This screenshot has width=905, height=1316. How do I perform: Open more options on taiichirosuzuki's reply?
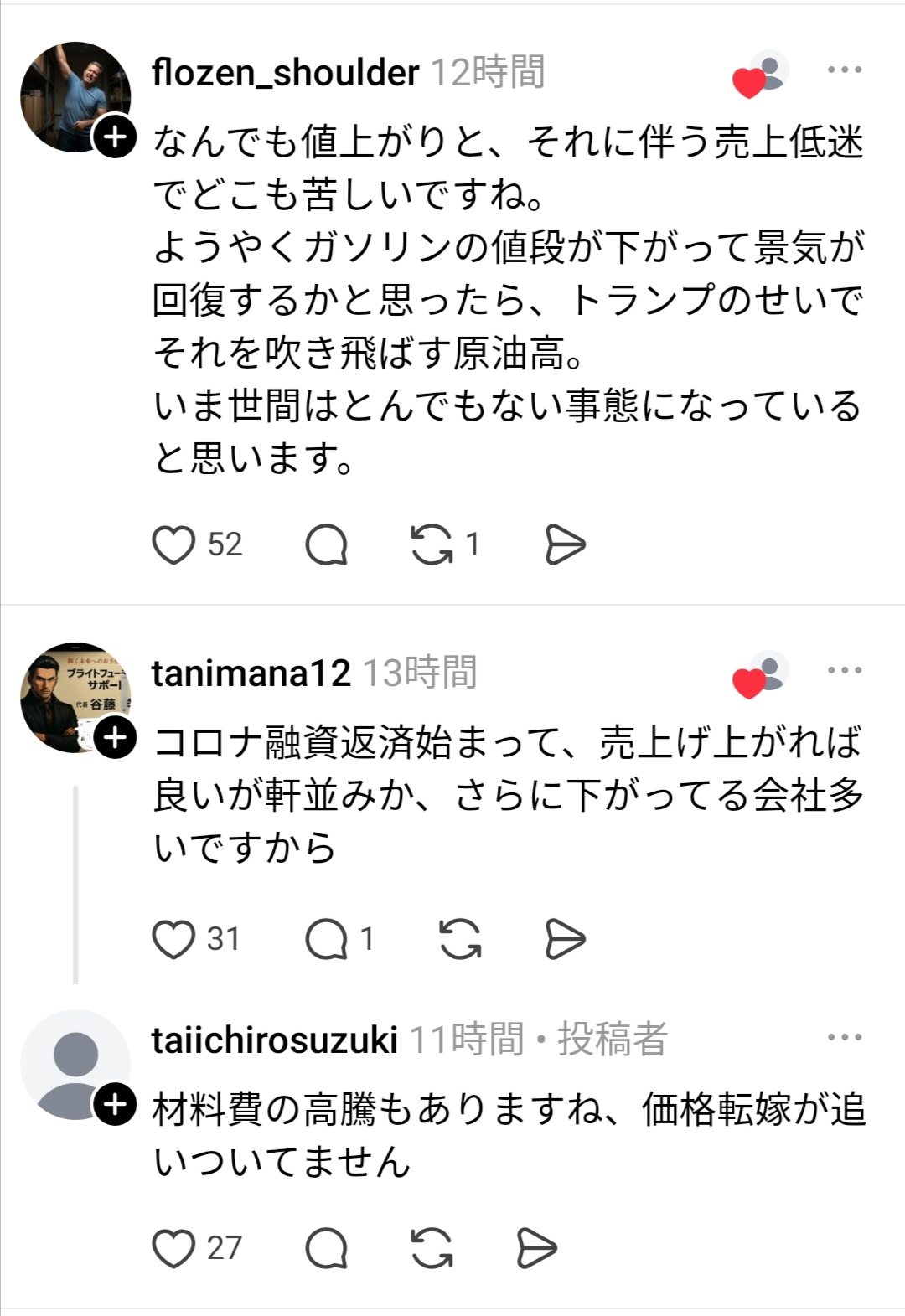tap(844, 1037)
